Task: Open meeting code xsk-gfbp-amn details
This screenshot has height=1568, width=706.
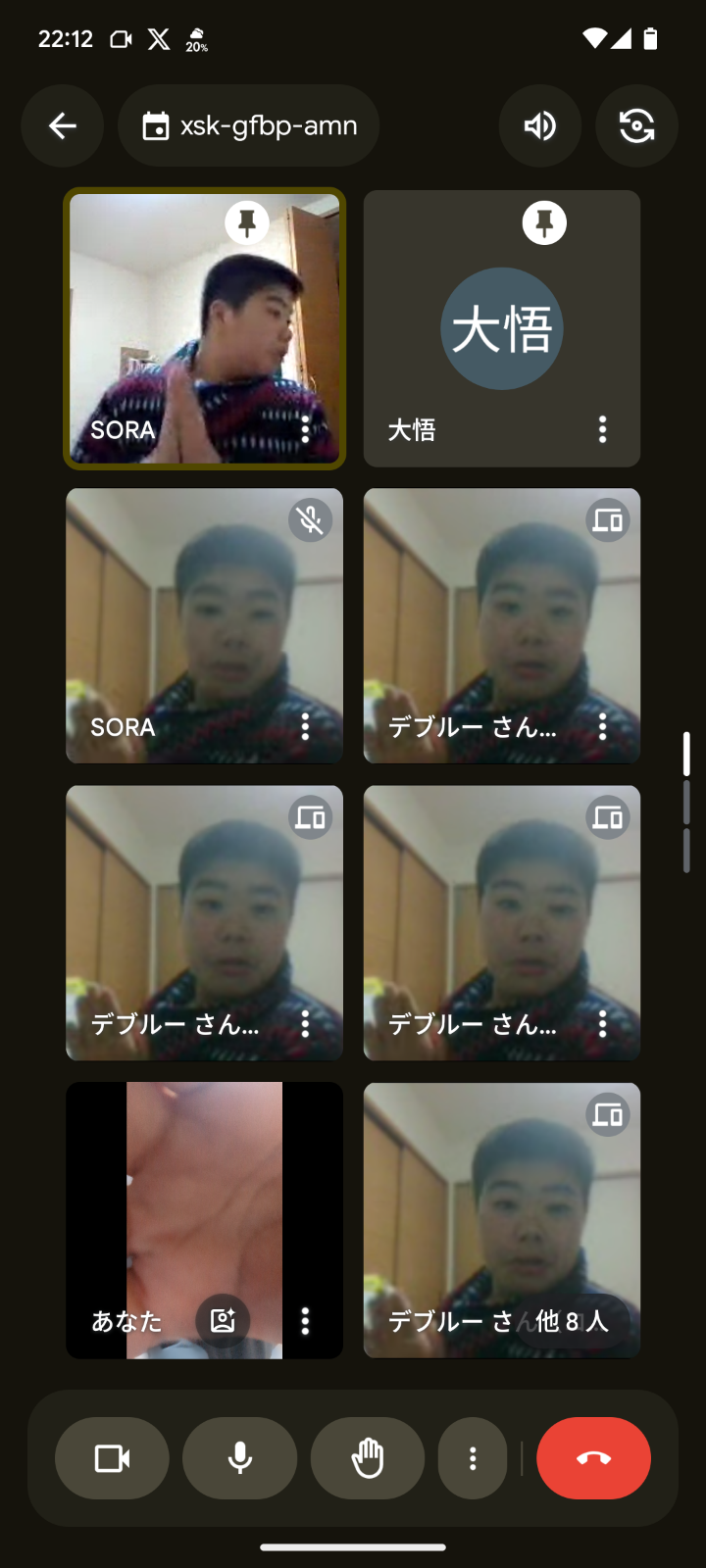Action: [x=249, y=125]
